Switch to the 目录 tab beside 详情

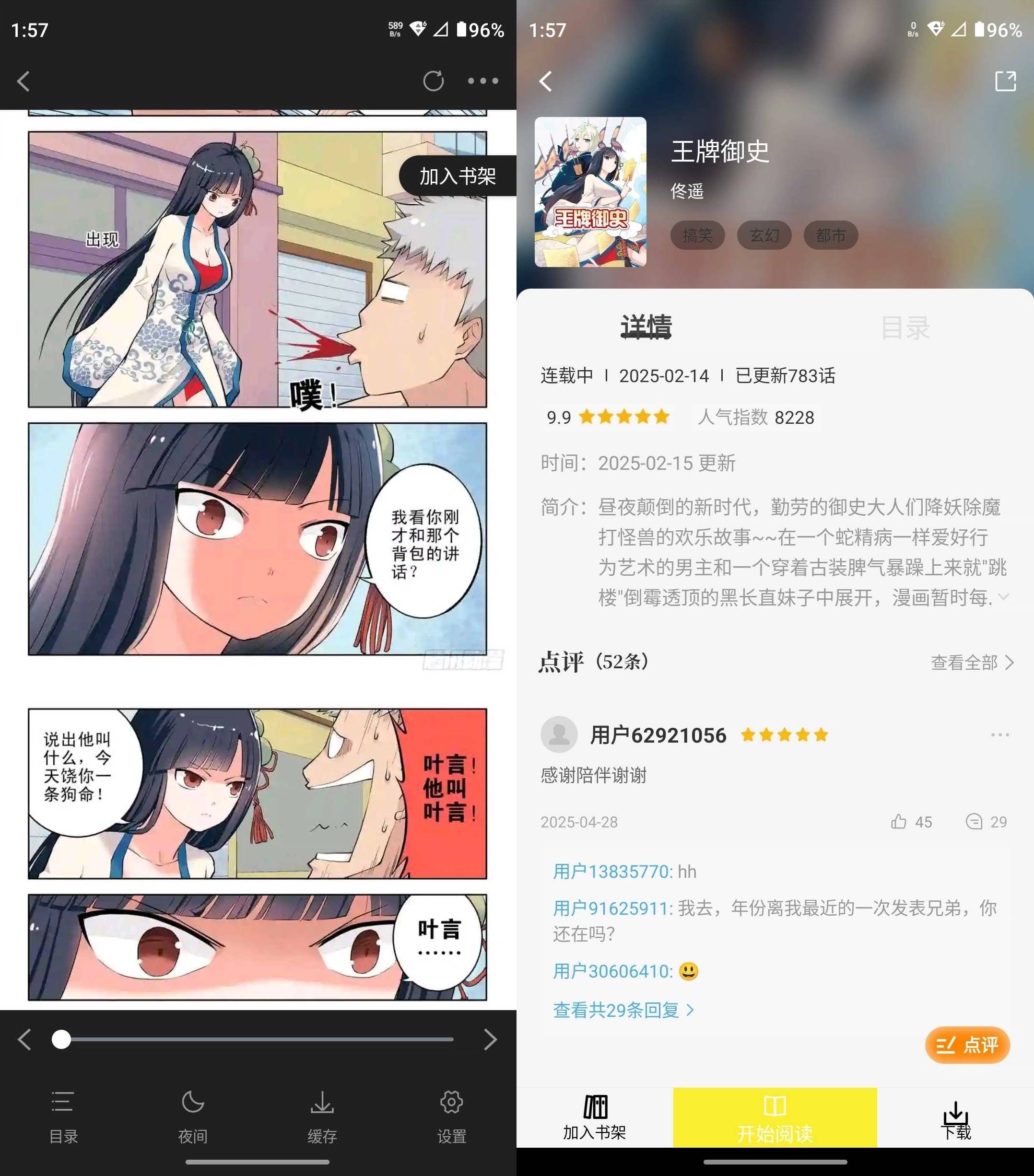point(905,328)
